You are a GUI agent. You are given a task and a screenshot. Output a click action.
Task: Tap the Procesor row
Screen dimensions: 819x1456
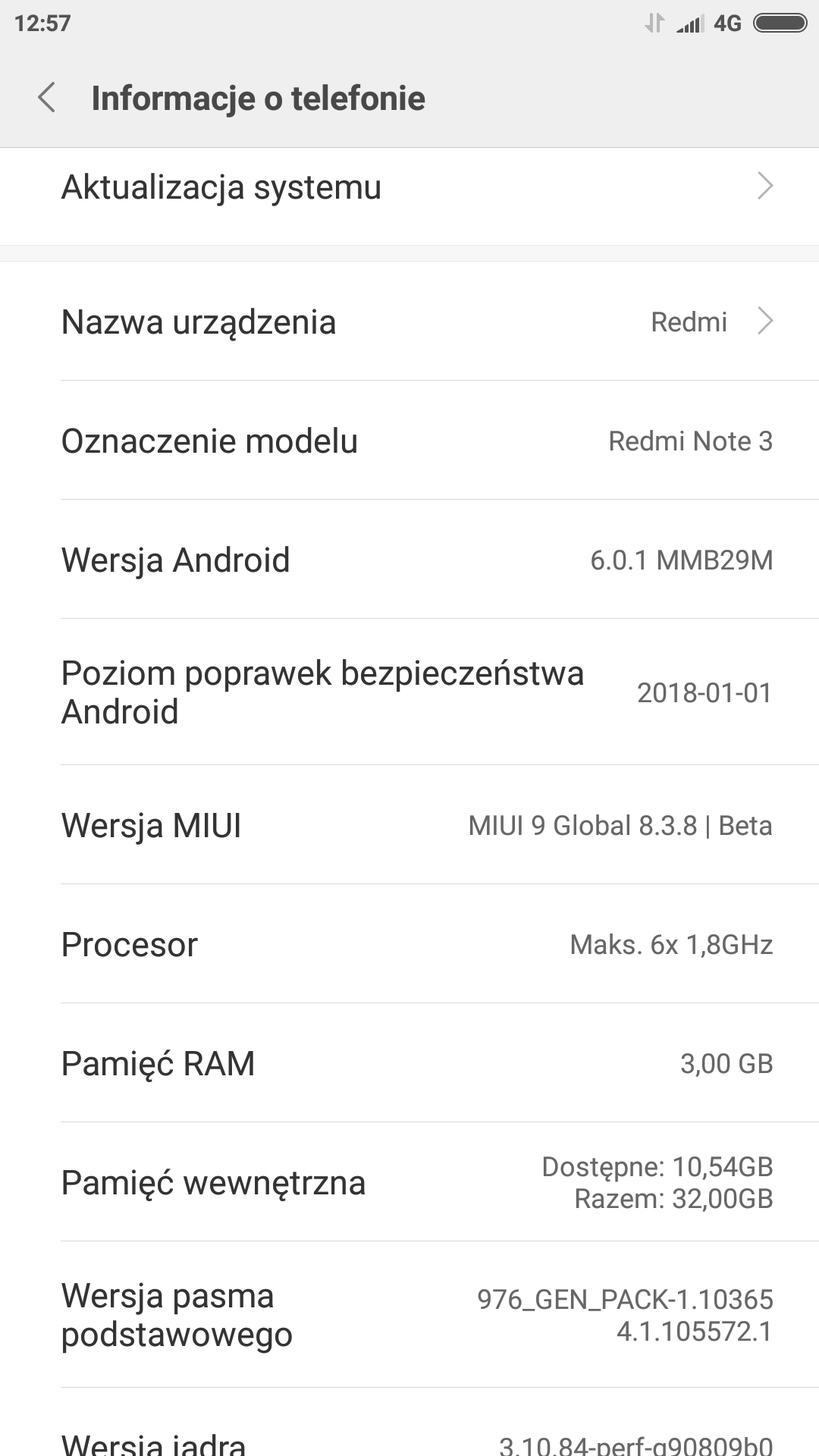409,944
